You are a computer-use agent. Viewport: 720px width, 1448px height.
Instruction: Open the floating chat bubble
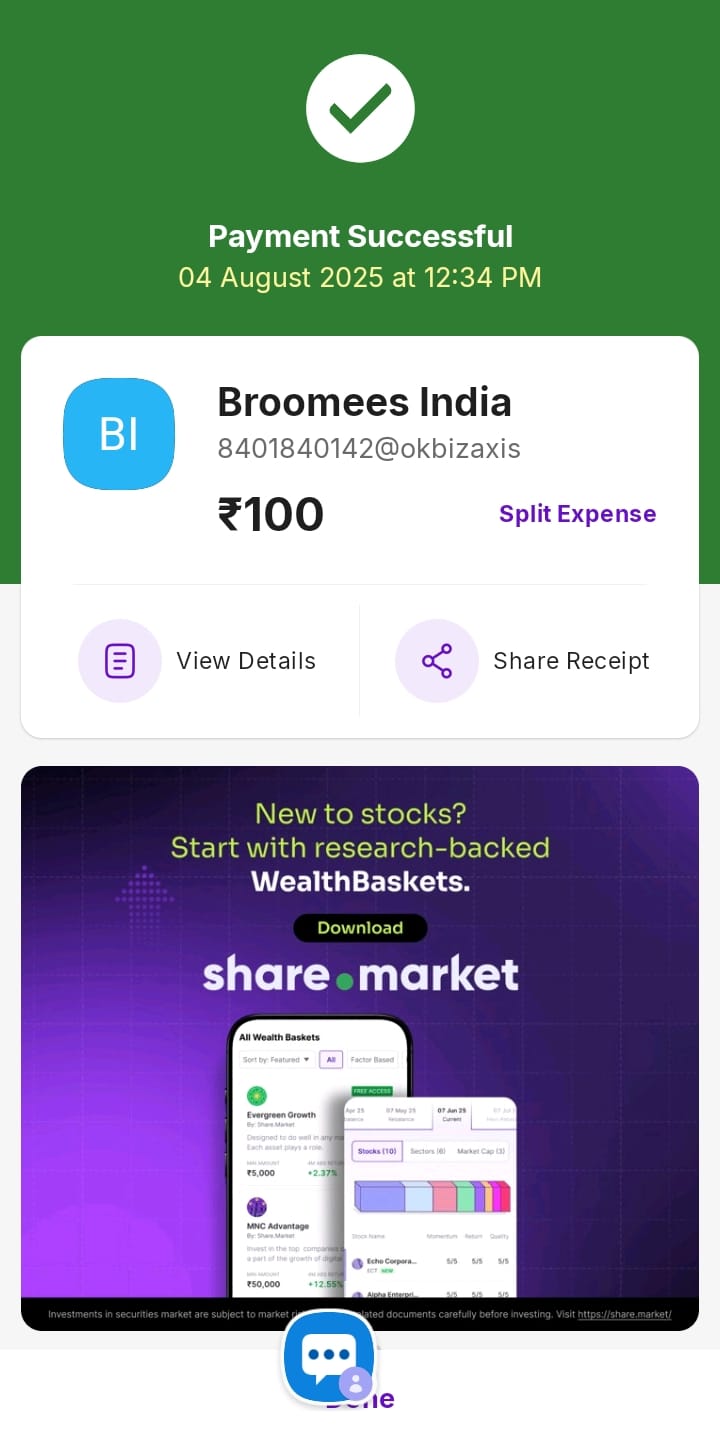tap(330, 1357)
